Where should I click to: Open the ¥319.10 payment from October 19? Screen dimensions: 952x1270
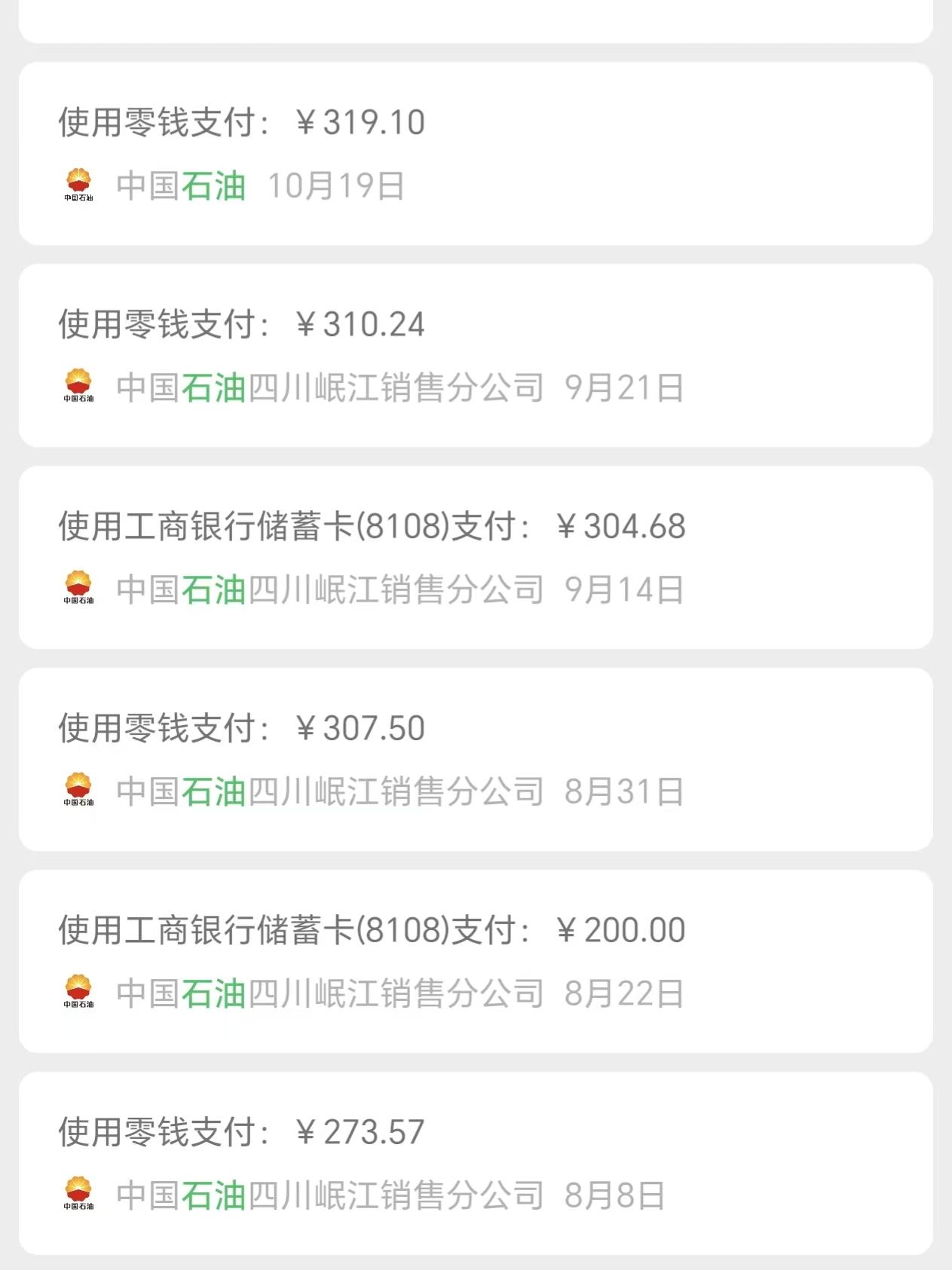click(476, 153)
